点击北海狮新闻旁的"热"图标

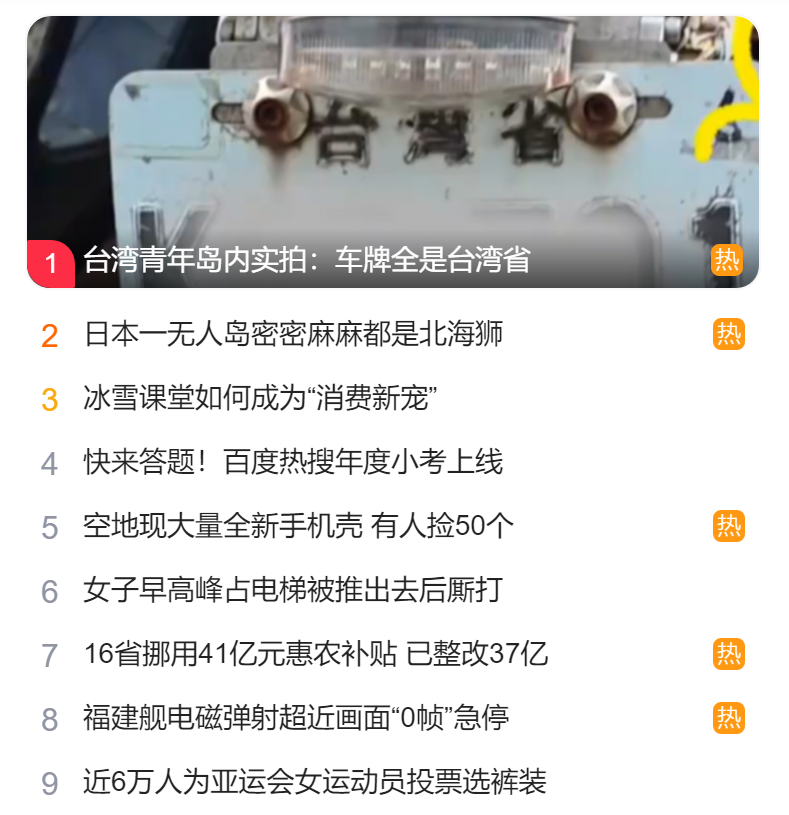(x=729, y=334)
